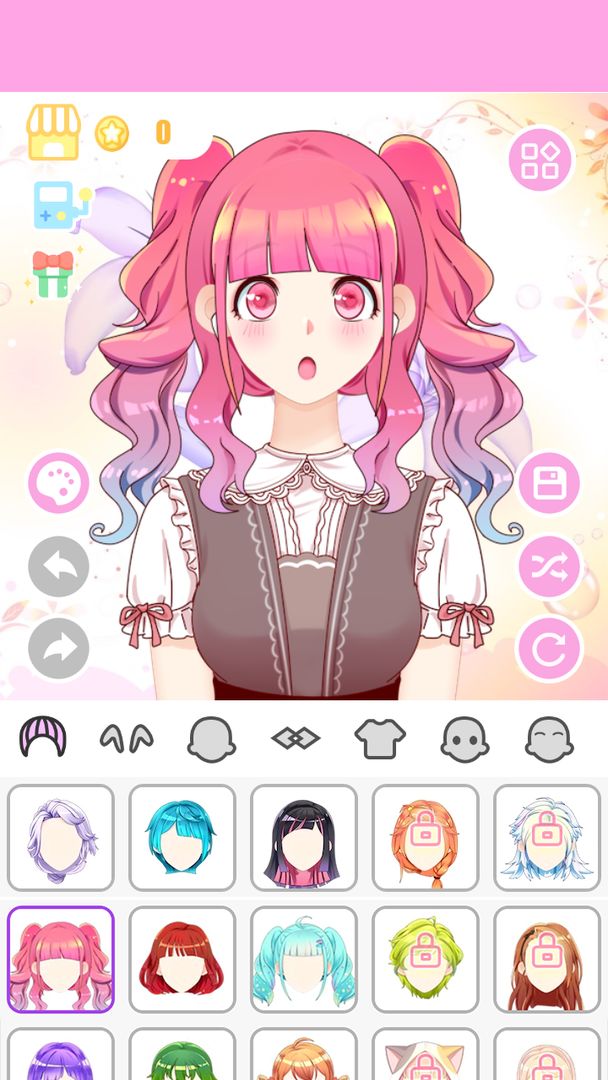608x1080 pixels.
Task: Select the short teal hair style
Action: [182, 837]
